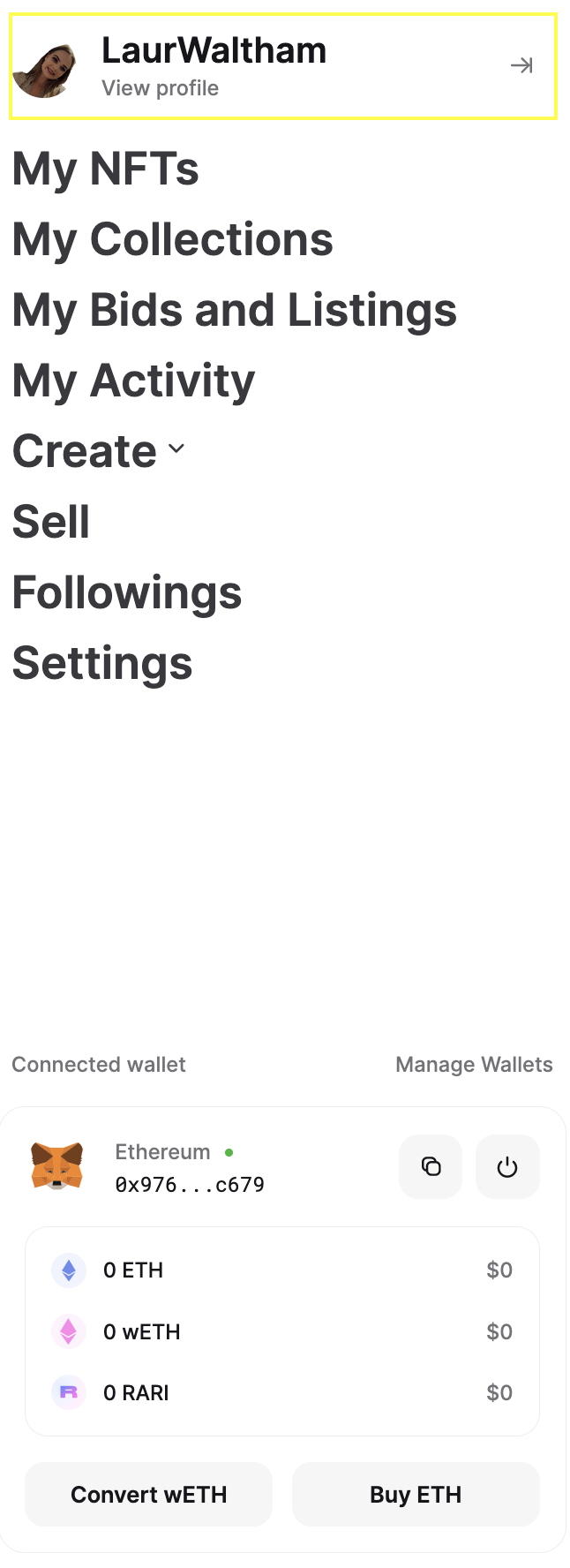Screen dimensions: 570x1568
Task: Tap the Buy ETH button
Action: (x=416, y=1495)
